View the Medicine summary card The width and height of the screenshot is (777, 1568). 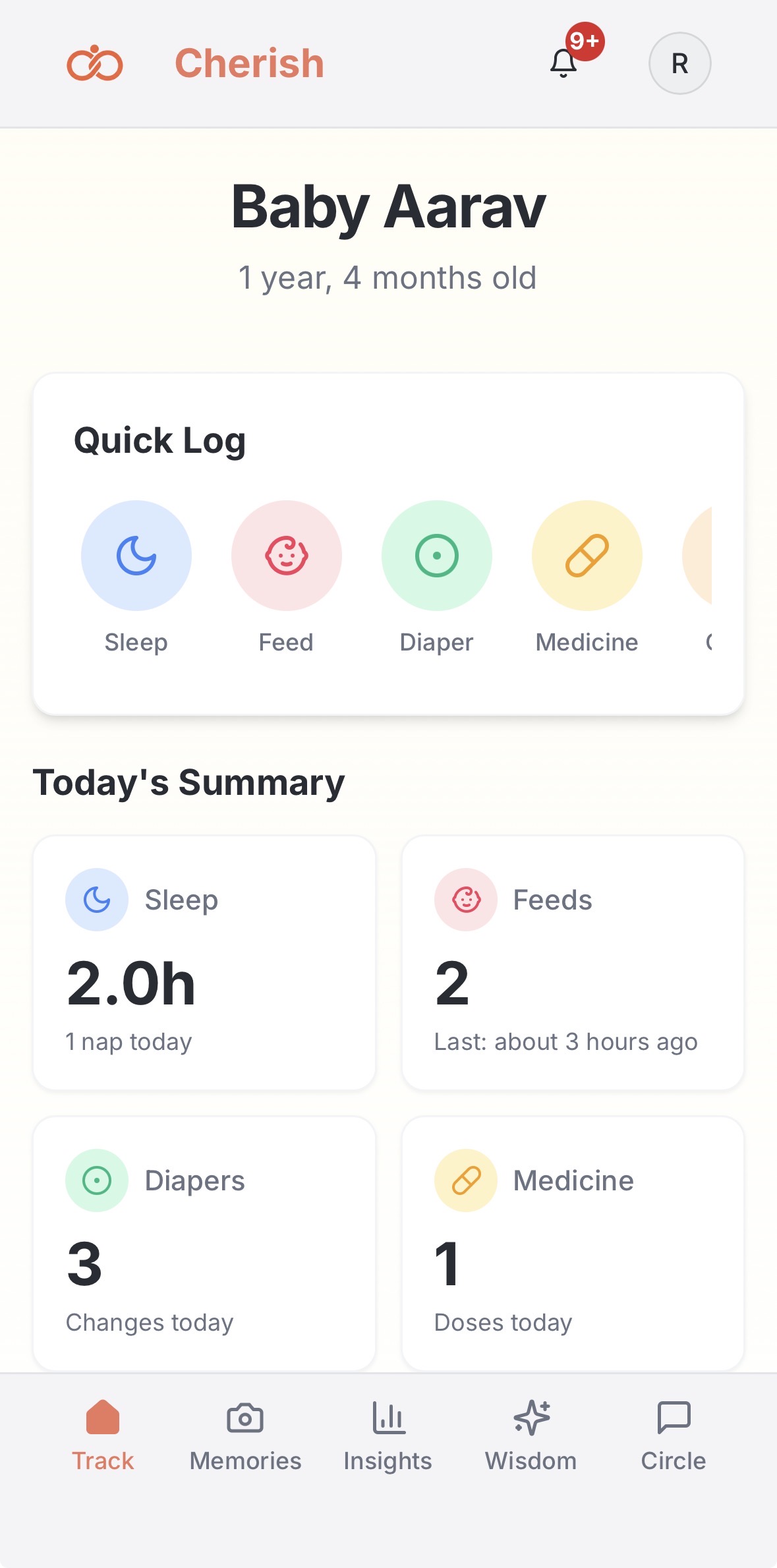point(573,1242)
